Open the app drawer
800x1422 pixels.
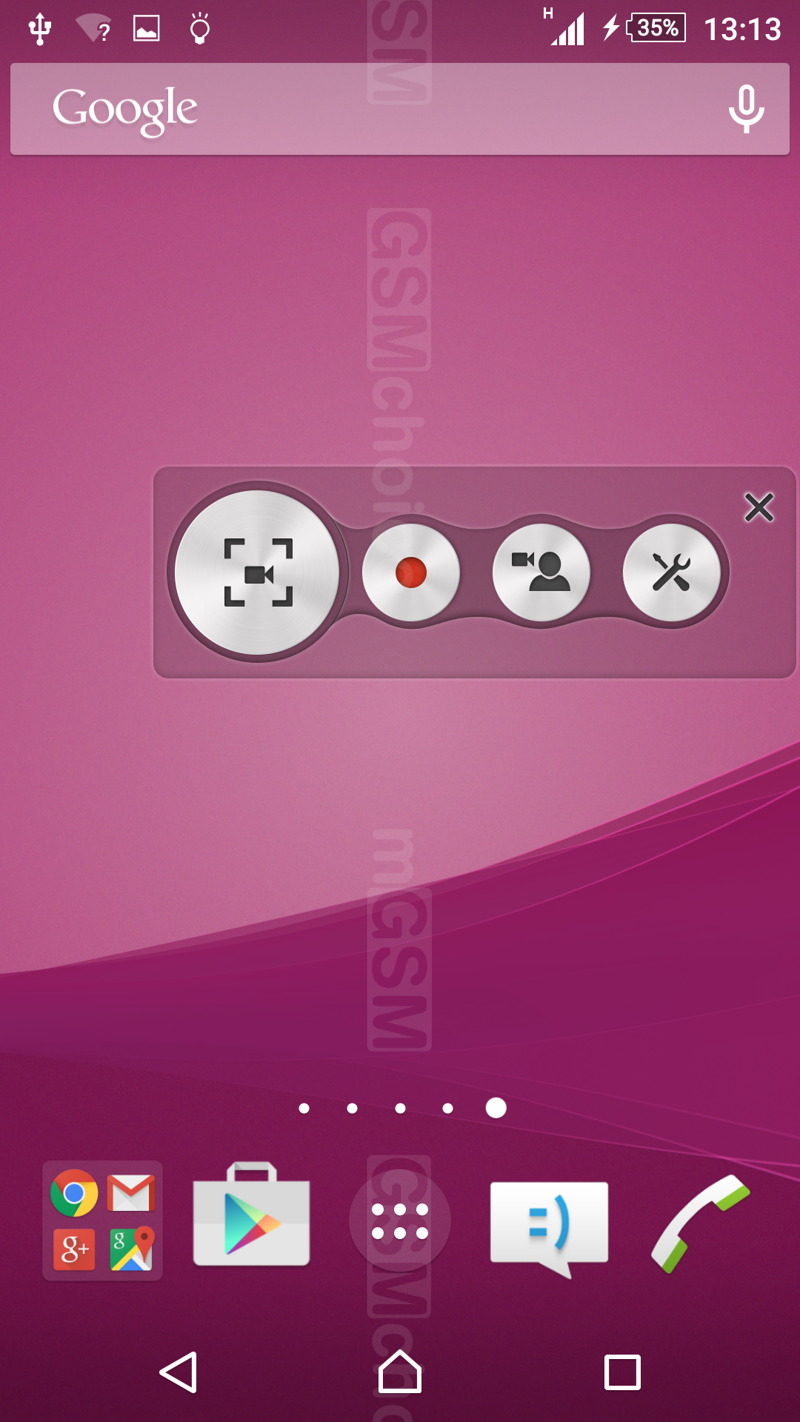point(400,1221)
